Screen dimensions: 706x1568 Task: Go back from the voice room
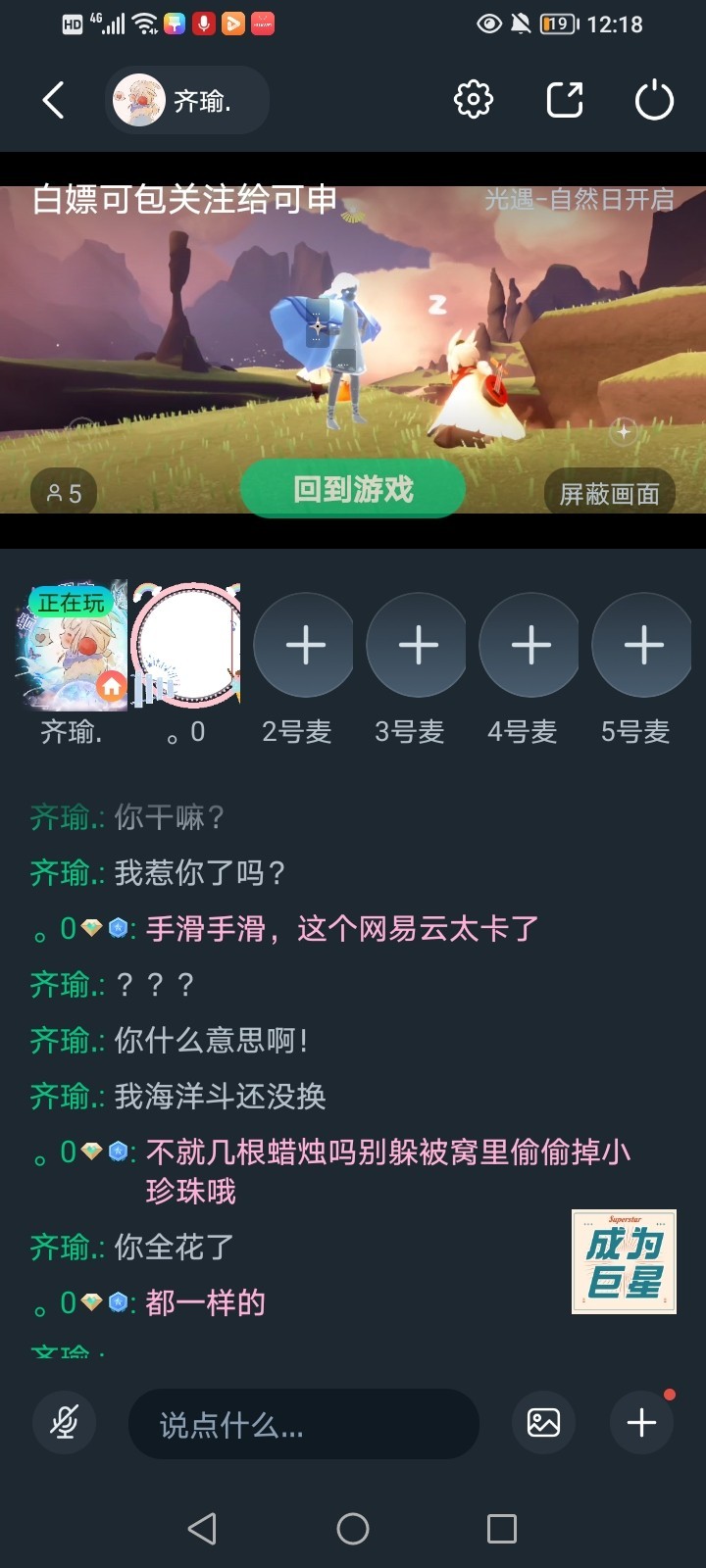click(x=54, y=100)
